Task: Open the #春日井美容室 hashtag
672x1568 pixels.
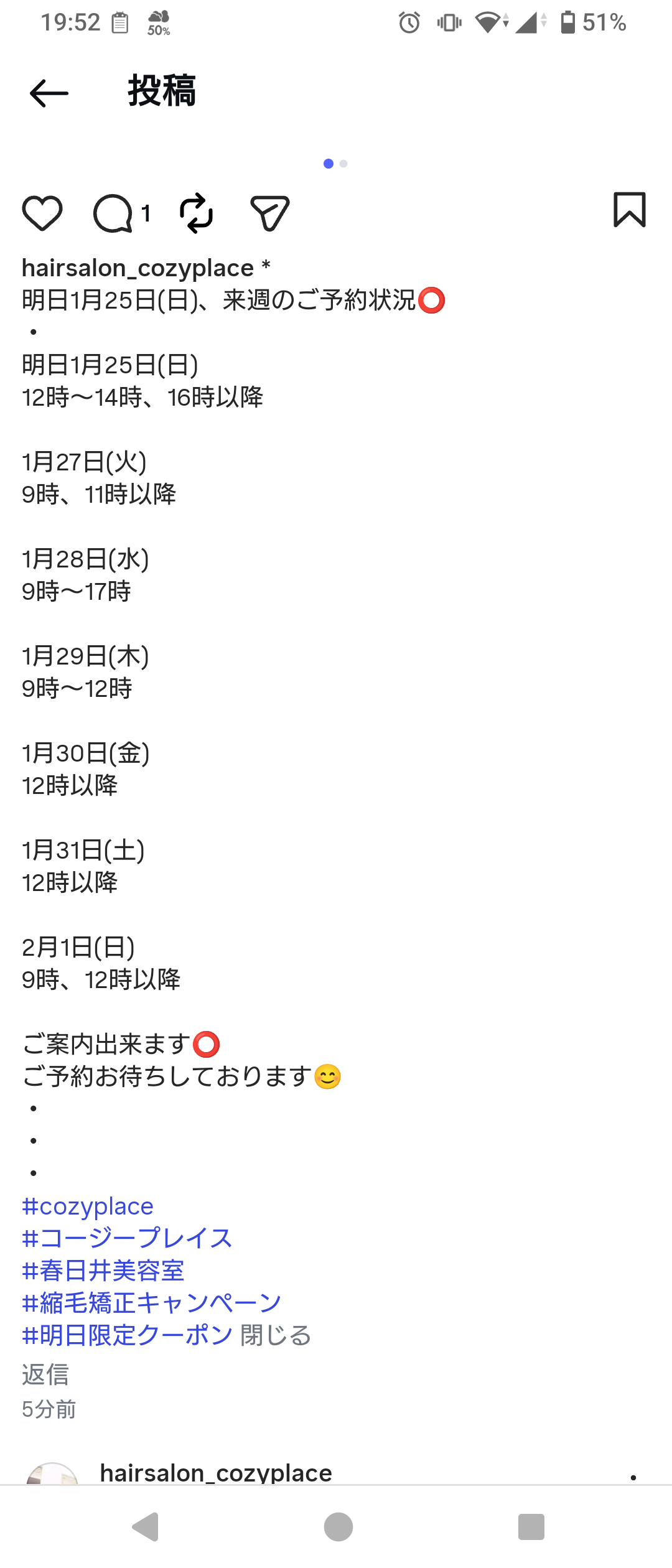Action: [x=103, y=1271]
